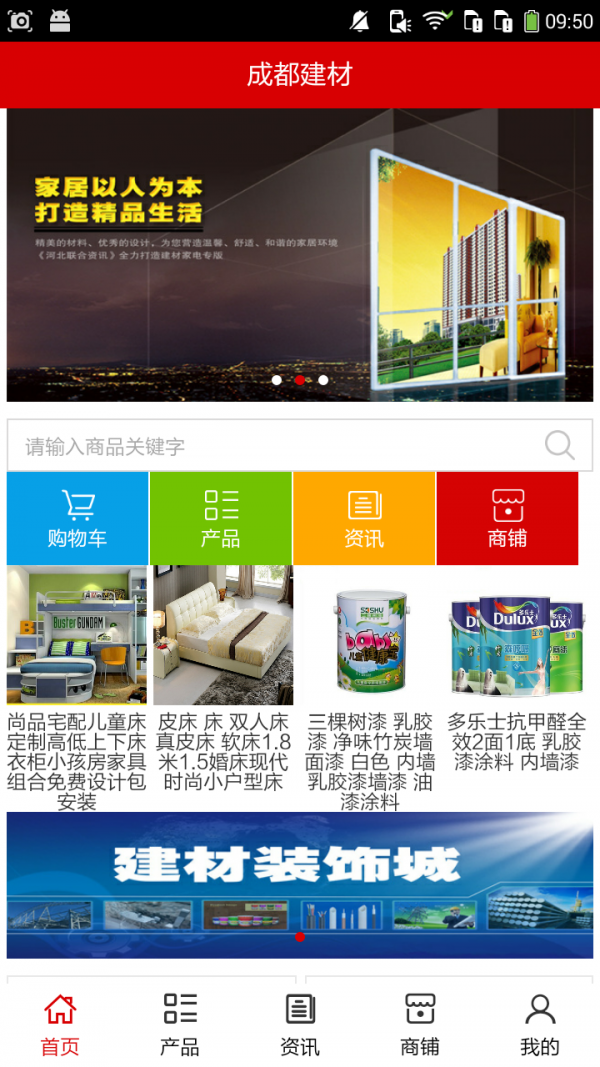Screen dimensions: 600x1067
Task: Switch to the 资讯 bottom tab
Action: click(300, 1024)
